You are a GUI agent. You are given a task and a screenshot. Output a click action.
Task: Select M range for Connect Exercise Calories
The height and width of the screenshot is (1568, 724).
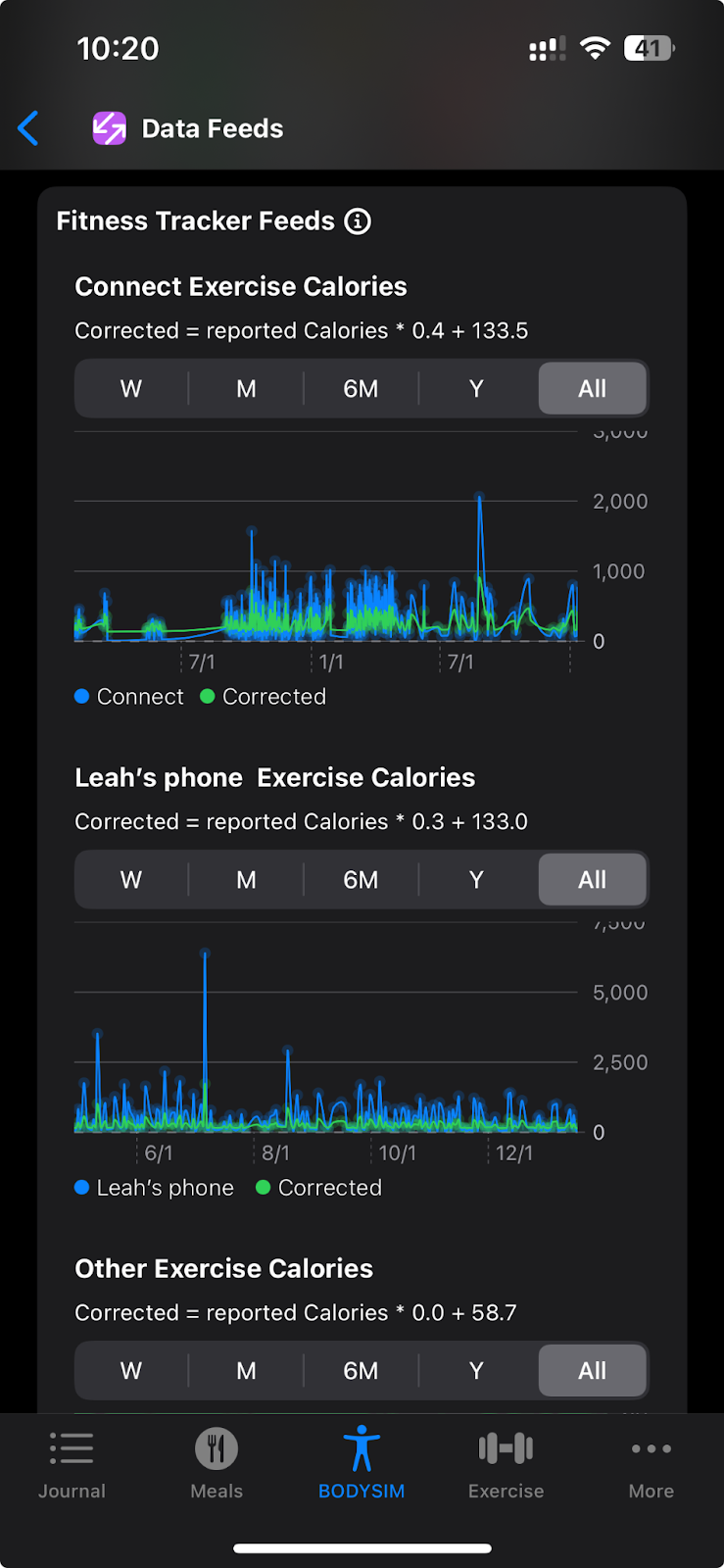(x=246, y=389)
